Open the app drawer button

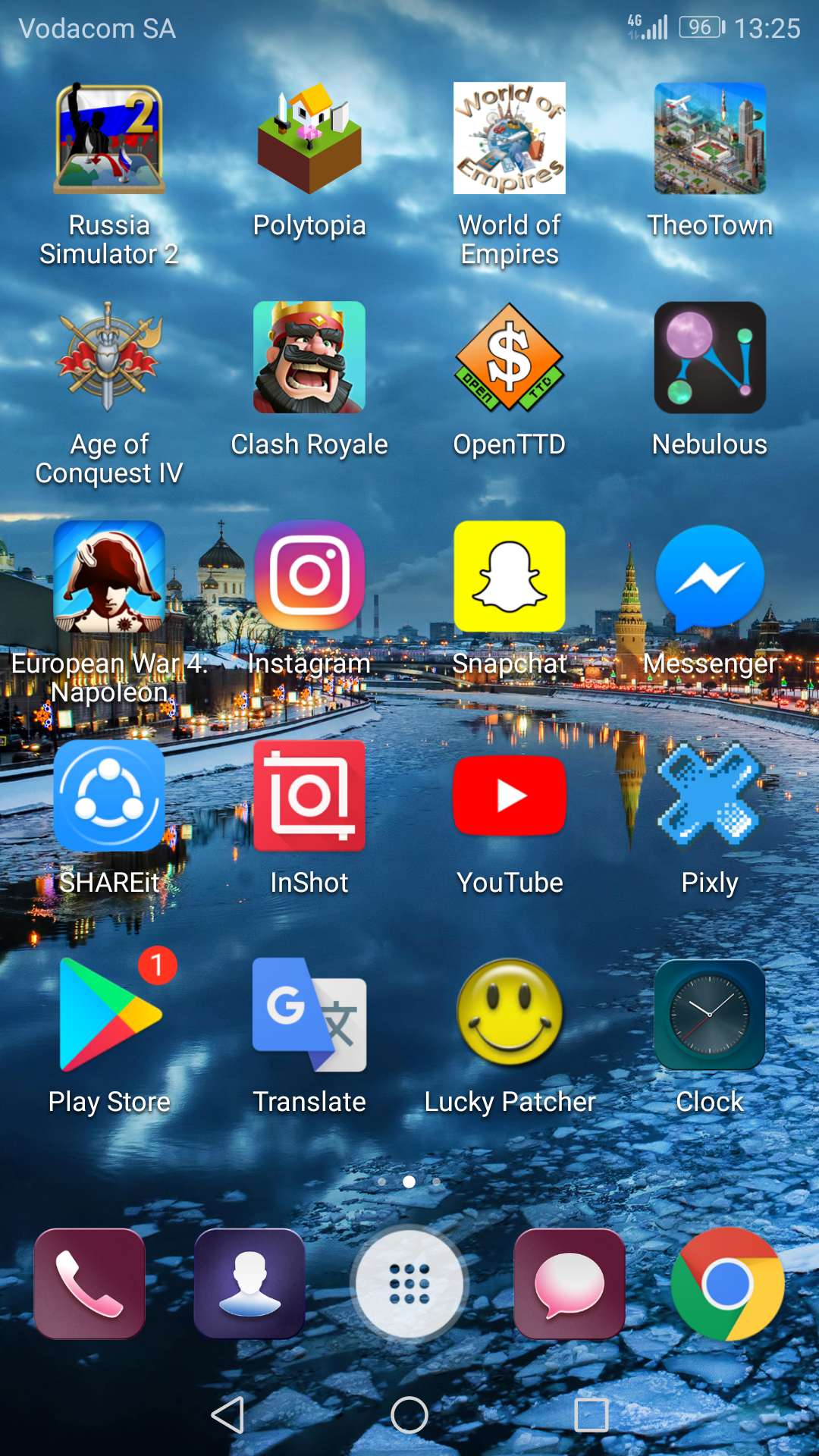pyautogui.click(x=409, y=1284)
